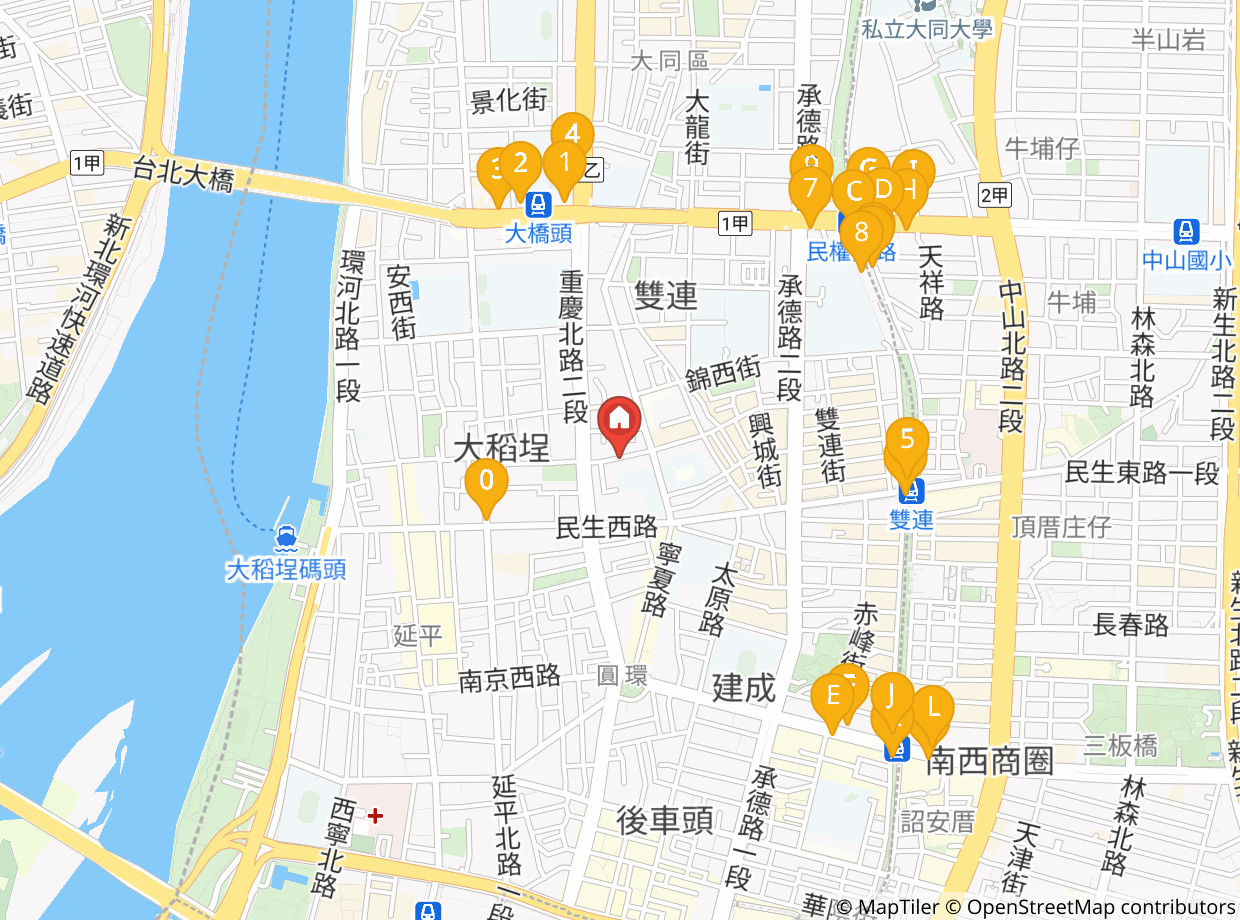Image resolution: width=1240 pixels, height=920 pixels.
Task: Open map pin number 1
Action: point(564,162)
